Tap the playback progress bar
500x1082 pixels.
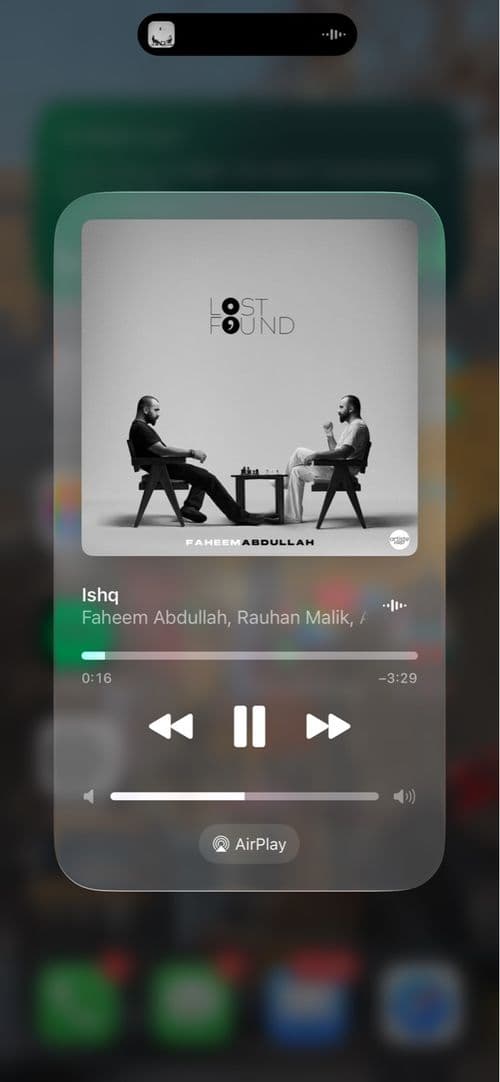(249, 656)
